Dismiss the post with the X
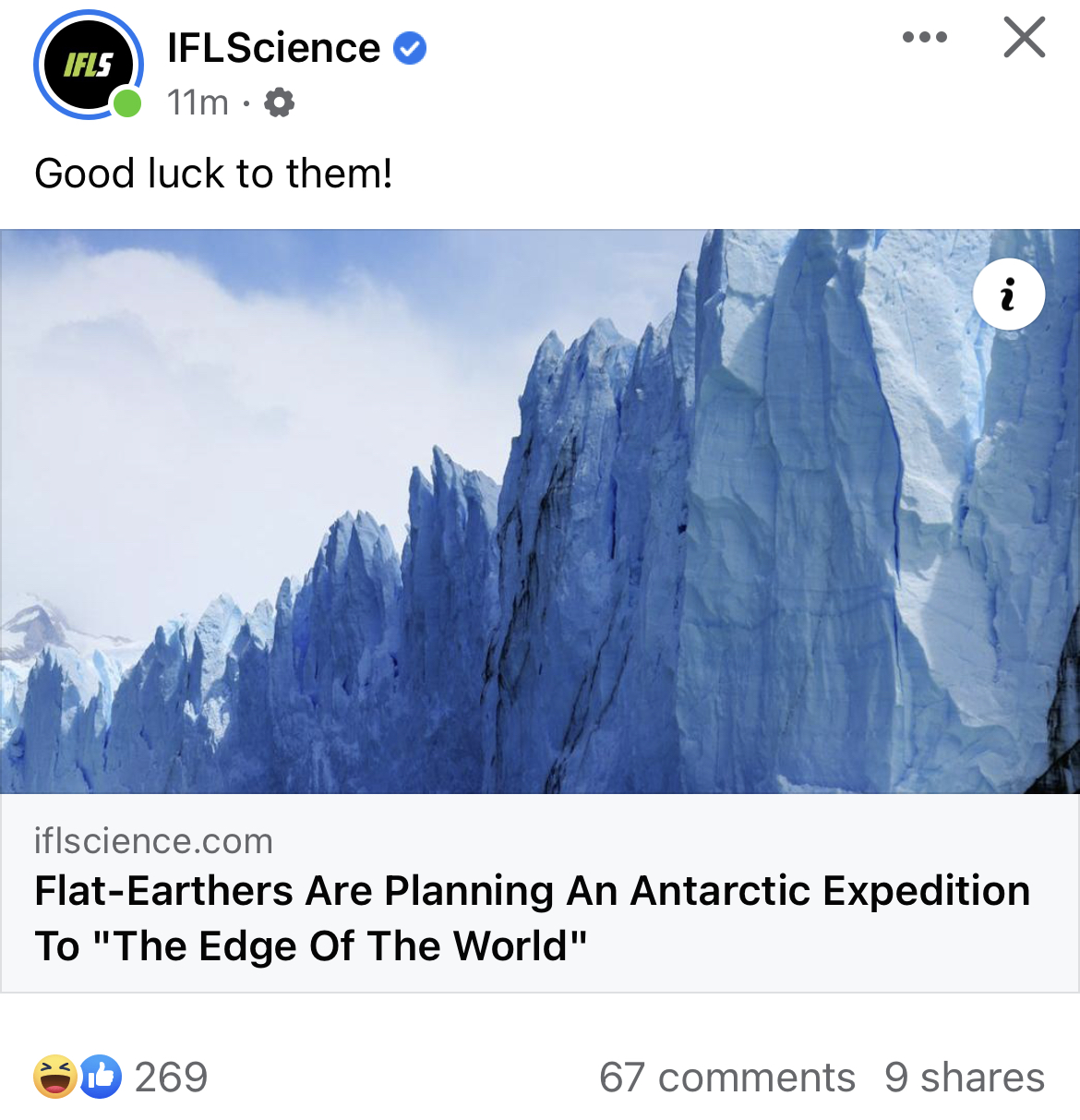This screenshot has width=1080, height=1120. coord(1024,38)
